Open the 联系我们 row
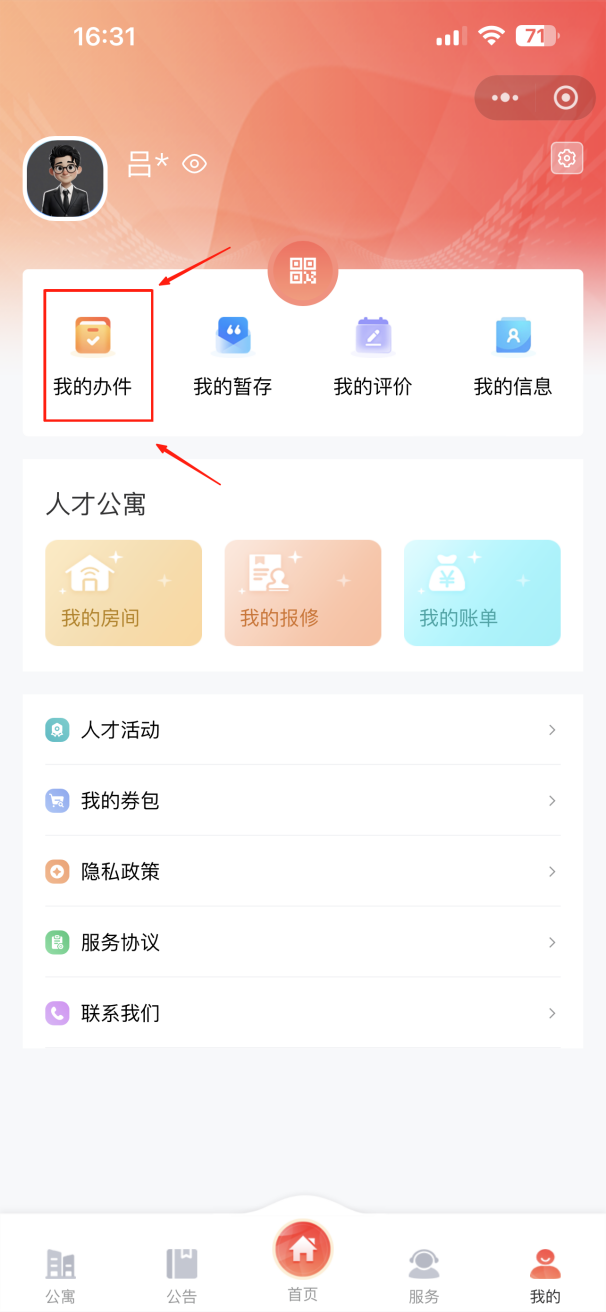Viewport: 606px width, 1312px height. 303,1014
